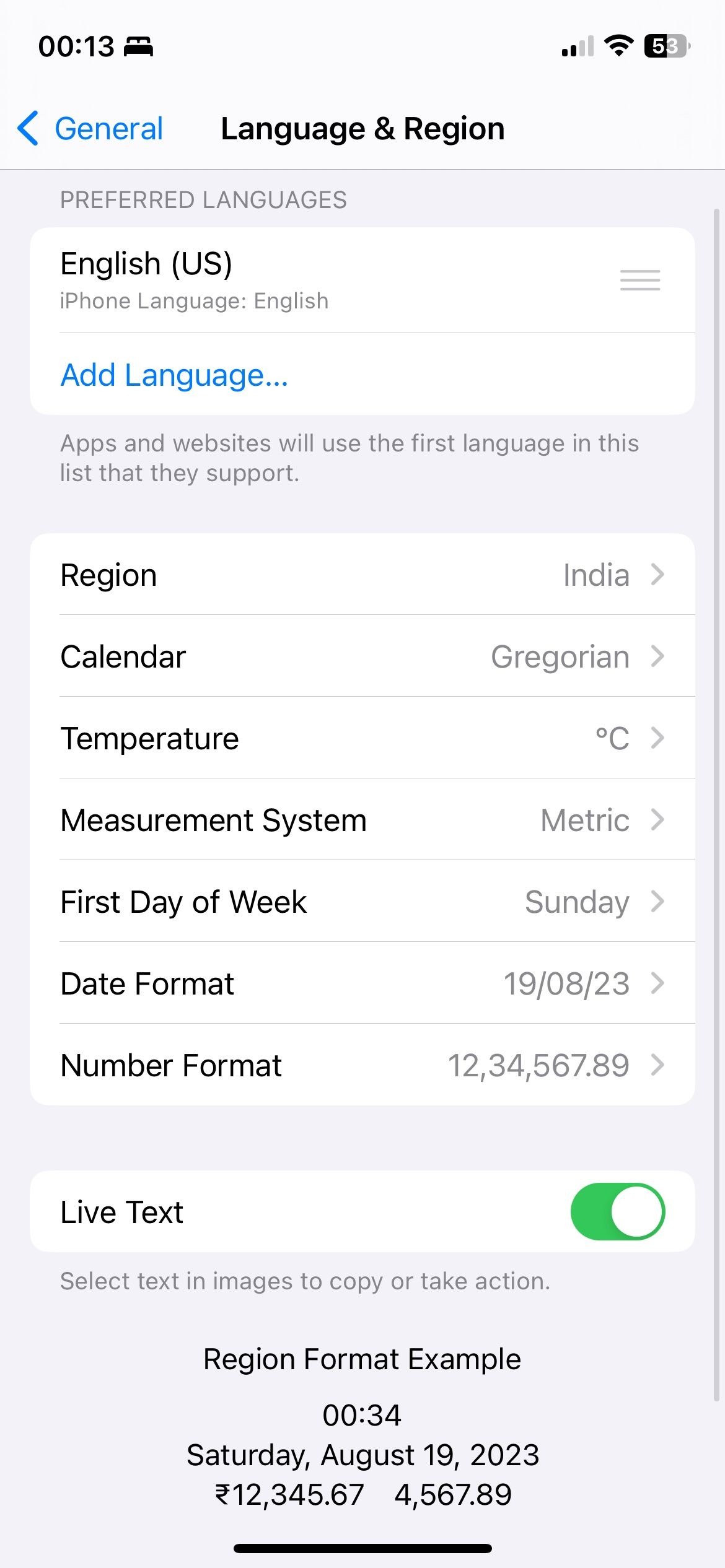Screen dimensions: 725x1568
Task: Open Region setting showing India
Action: (362, 575)
